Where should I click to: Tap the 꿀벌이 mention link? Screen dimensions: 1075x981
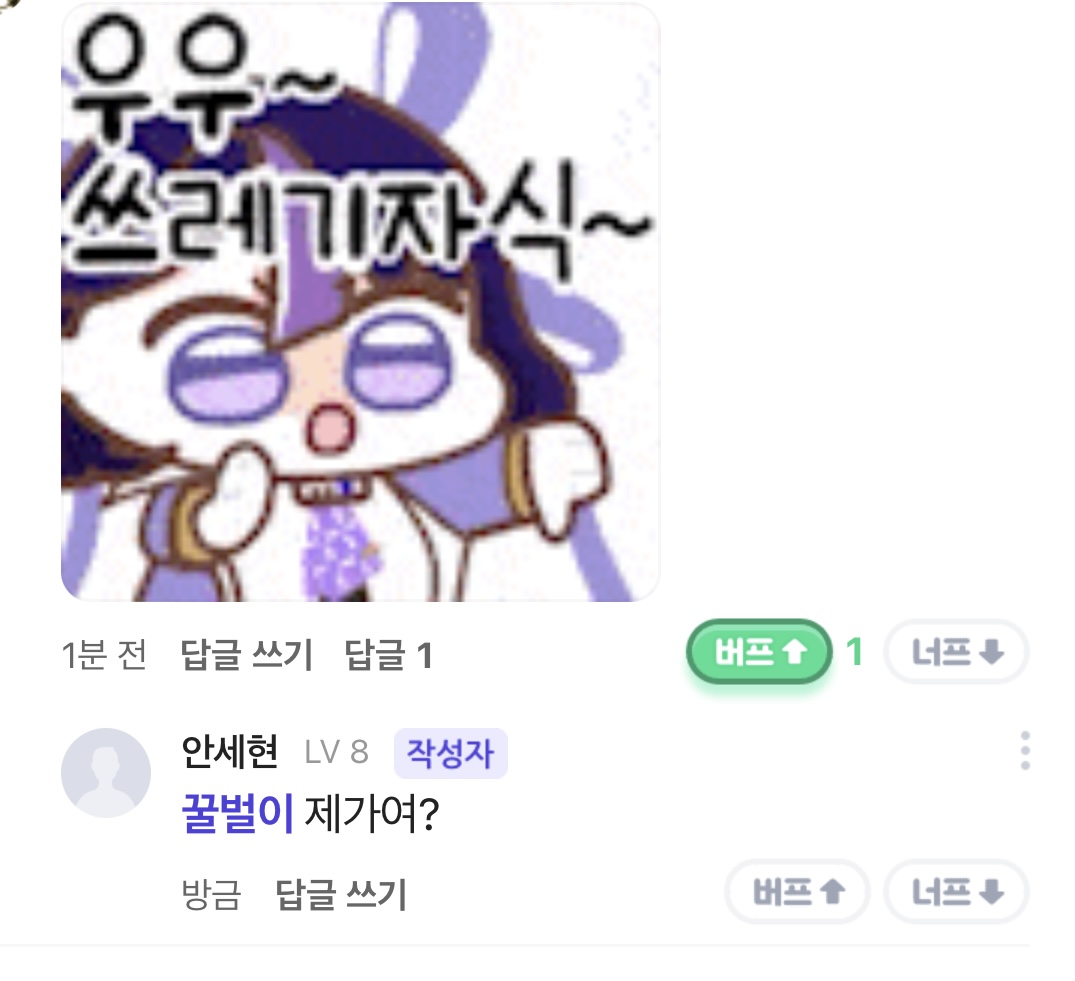236,816
